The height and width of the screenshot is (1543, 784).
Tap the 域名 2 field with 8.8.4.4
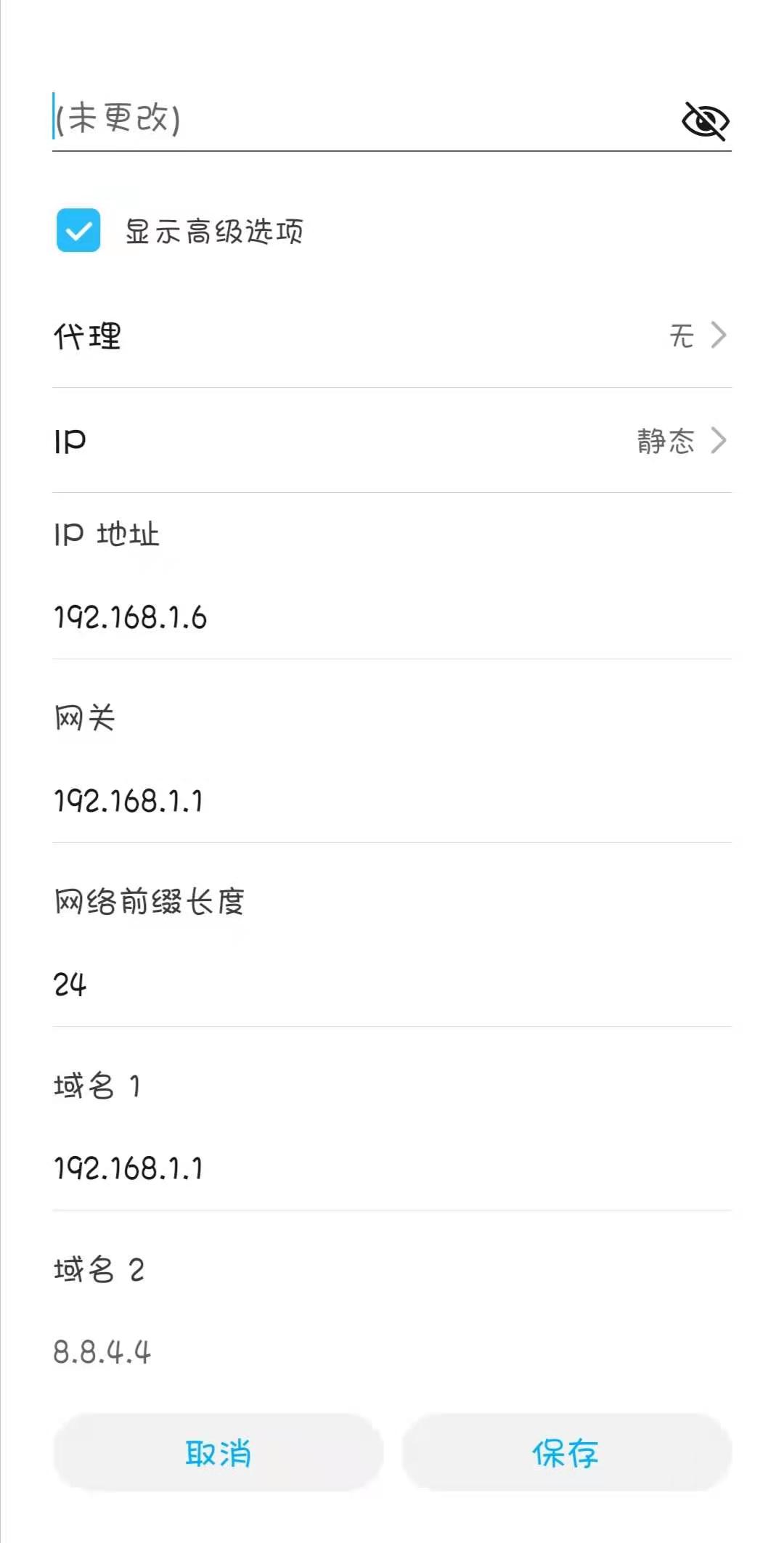[392, 1352]
